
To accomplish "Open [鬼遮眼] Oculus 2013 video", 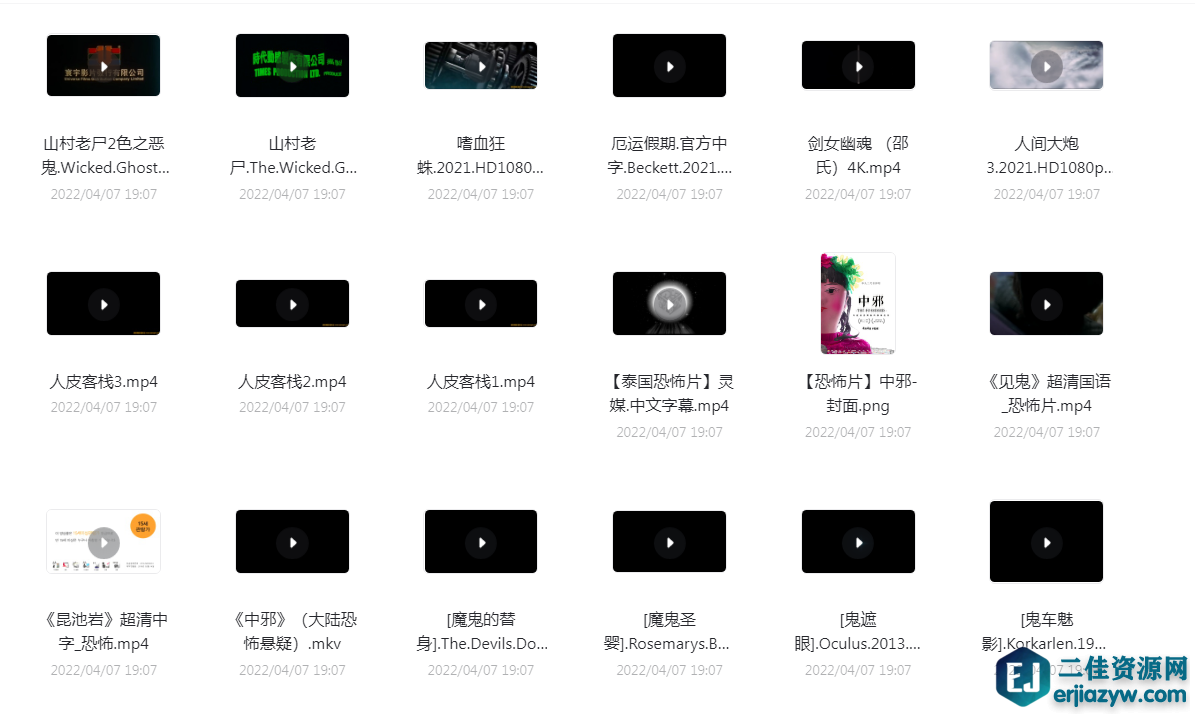I will click(x=858, y=542).
